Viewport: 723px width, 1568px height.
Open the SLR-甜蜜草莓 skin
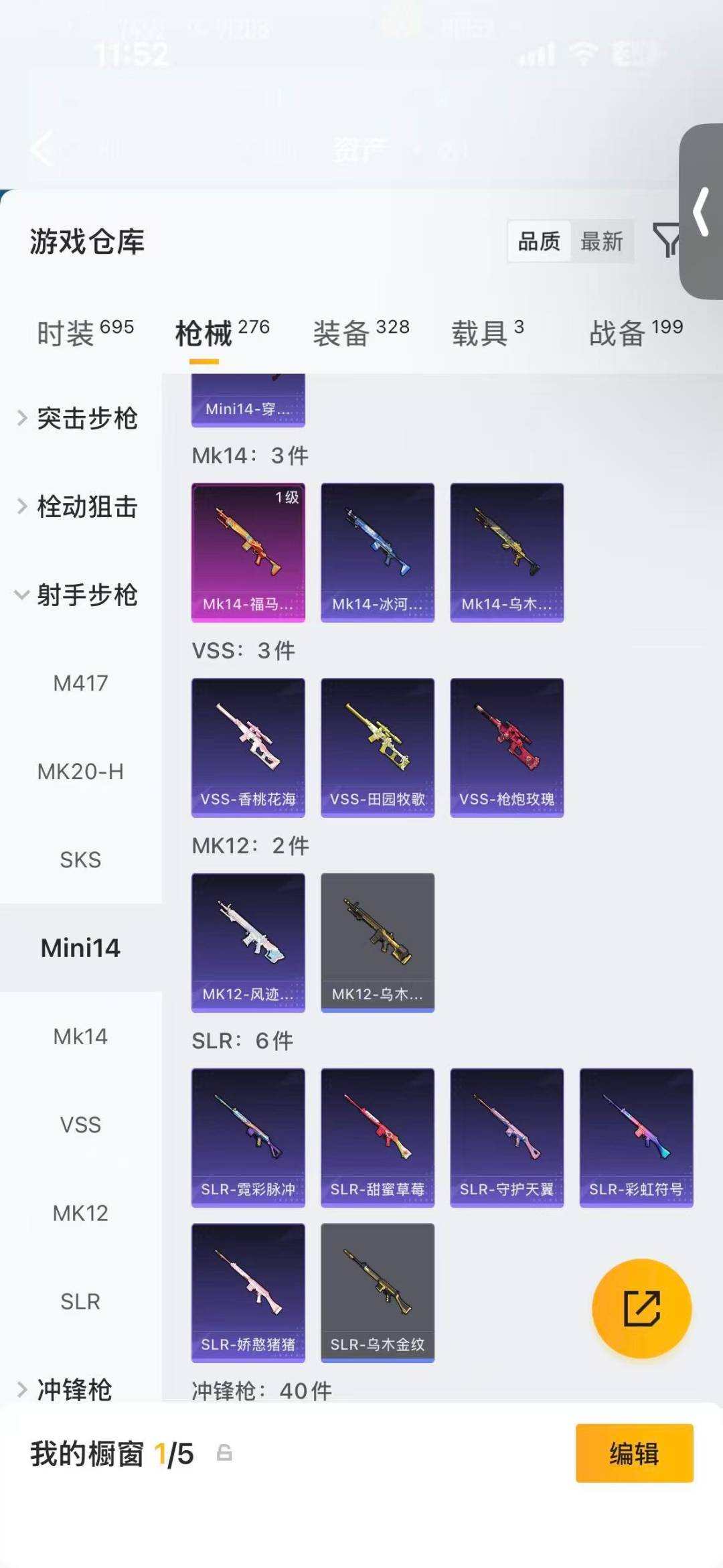click(378, 1138)
